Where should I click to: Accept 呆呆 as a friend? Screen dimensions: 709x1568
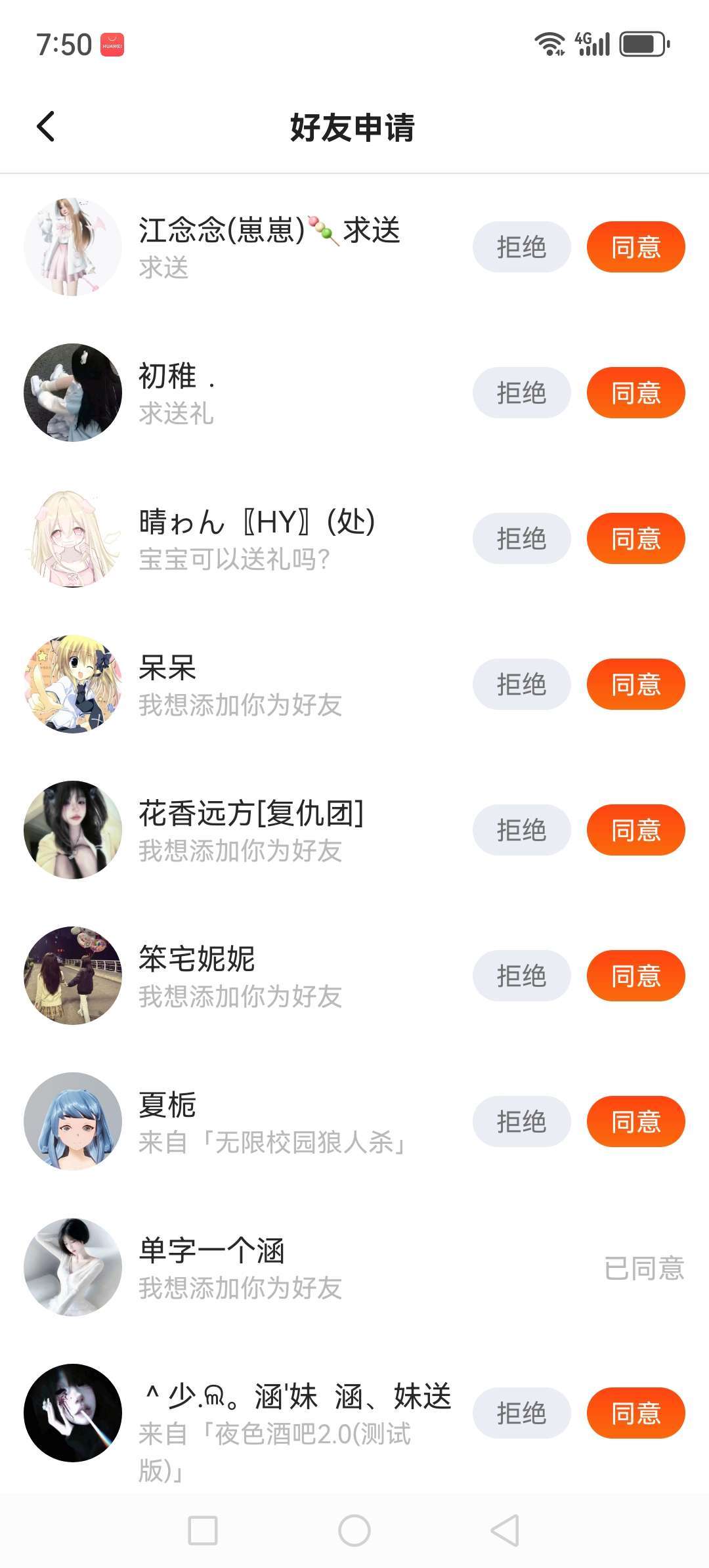(x=635, y=684)
